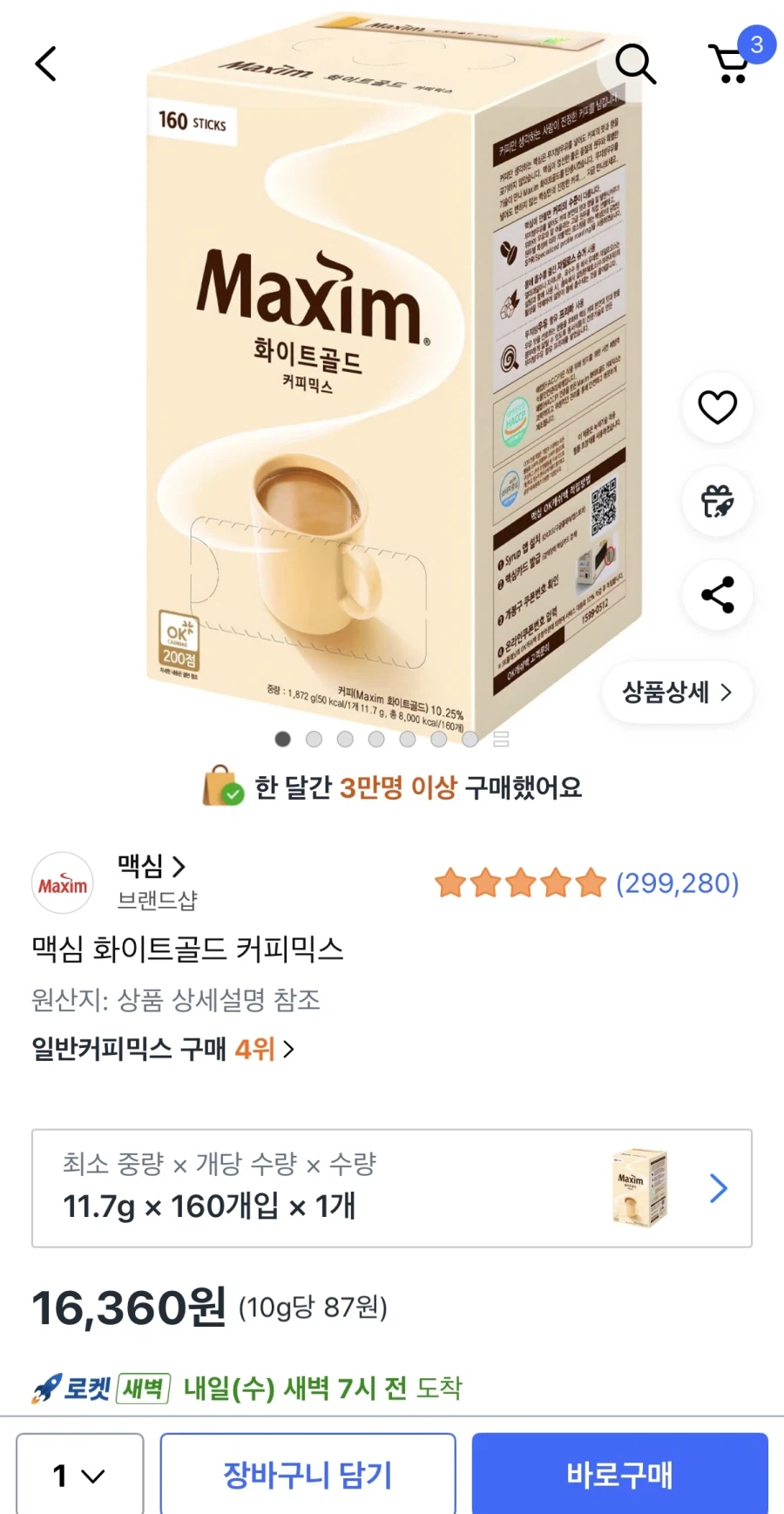The height and width of the screenshot is (1514, 784).
Task: Click the Maxim brand logo circle
Action: [62, 882]
